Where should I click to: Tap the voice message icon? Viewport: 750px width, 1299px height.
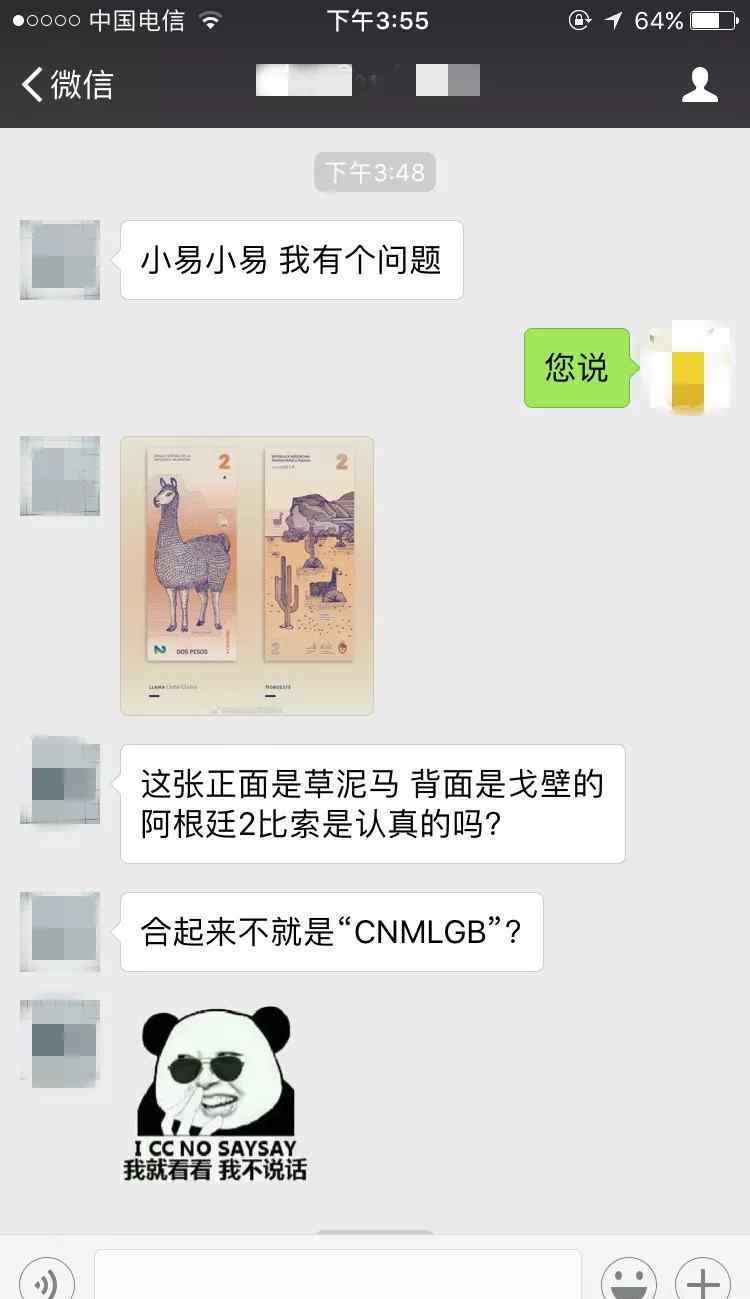point(46,1280)
